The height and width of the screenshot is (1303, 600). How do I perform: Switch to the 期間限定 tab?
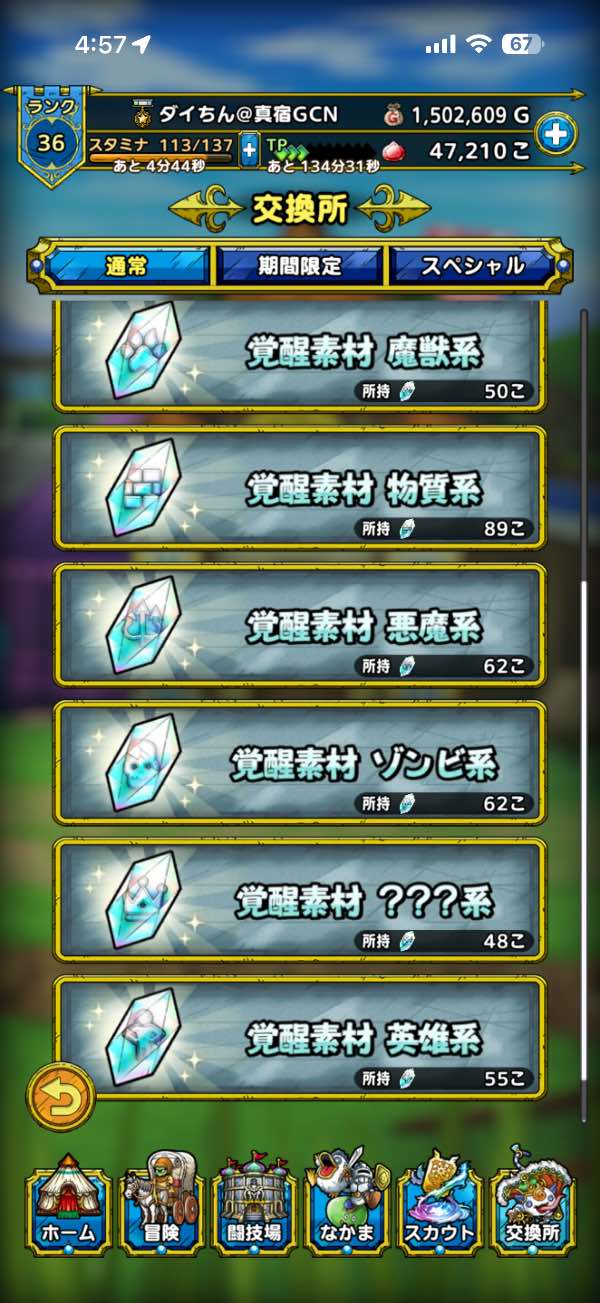click(299, 266)
